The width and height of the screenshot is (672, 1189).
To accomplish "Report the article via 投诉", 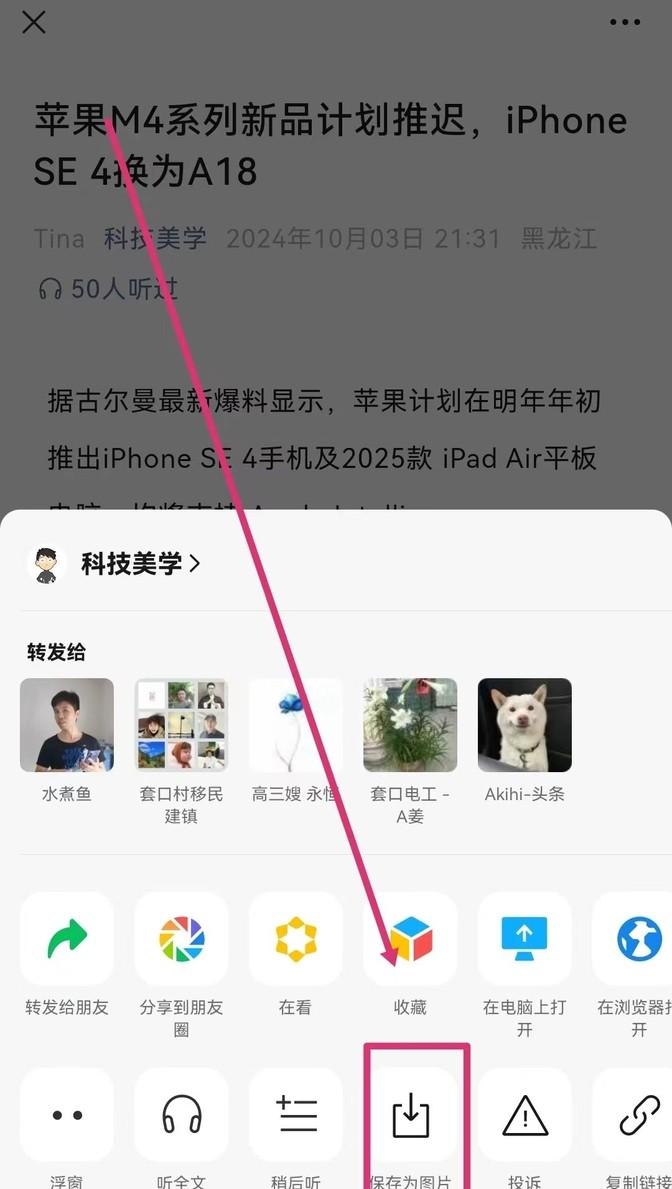I will pos(524,1114).
